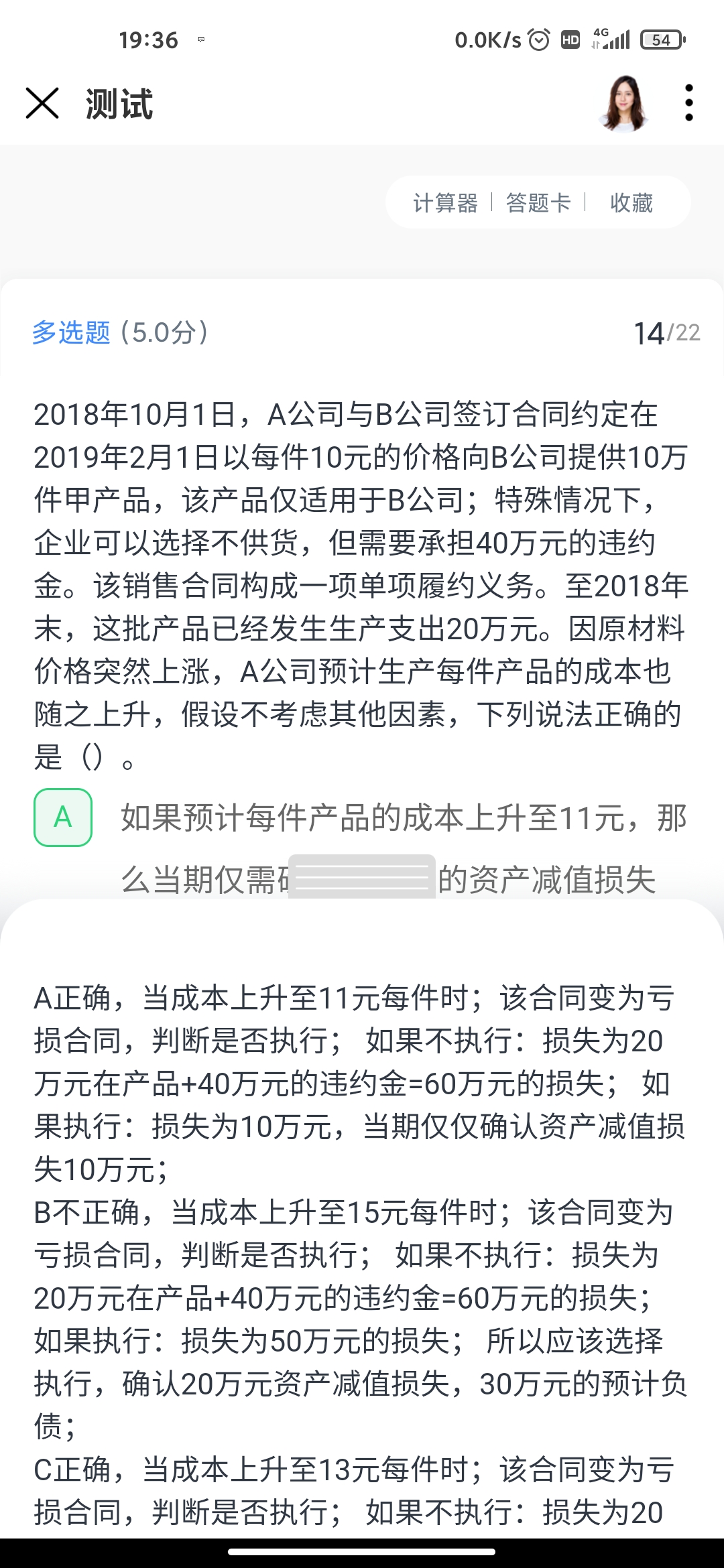Open the 计算器 calculator

click(445, 202)
